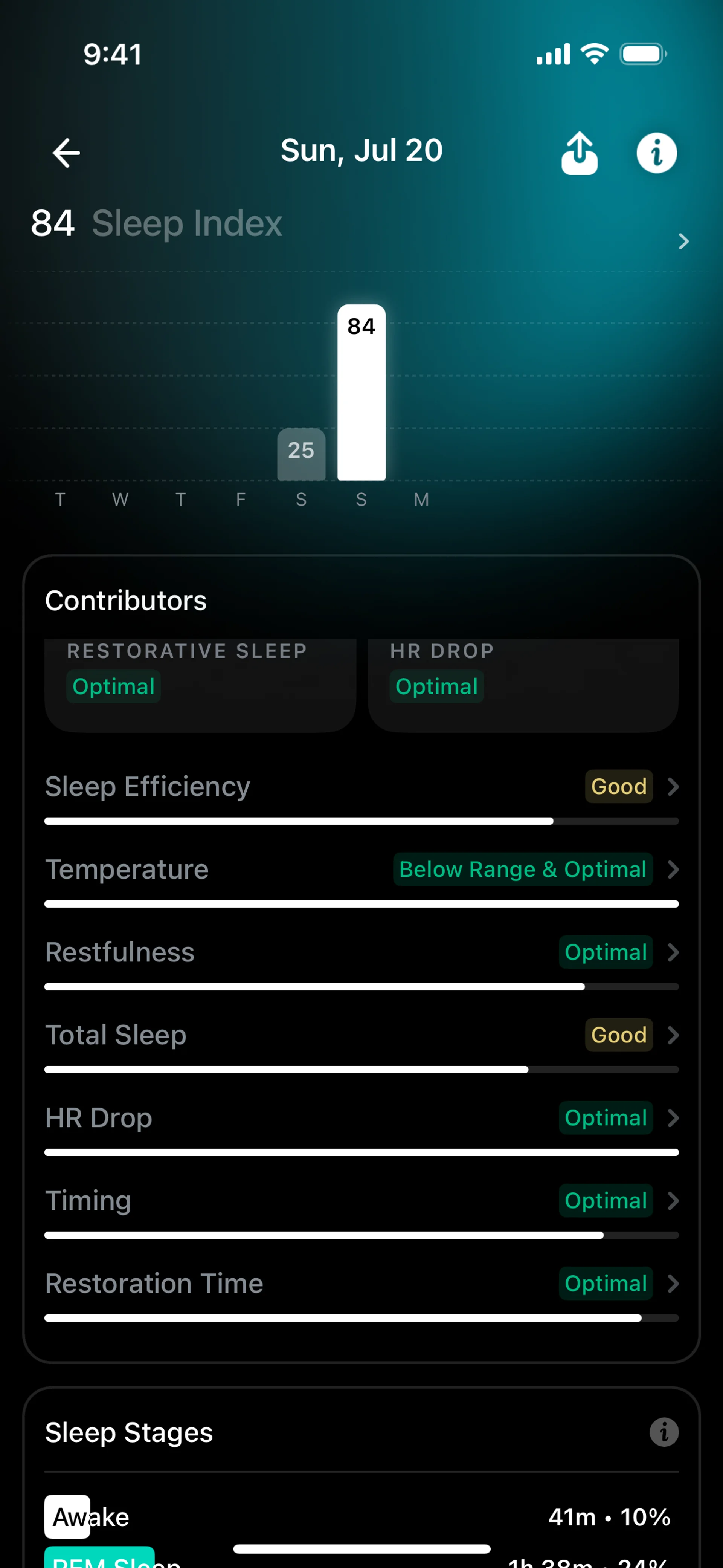Share the sleep report
The image size is (723, 1568).
[579, 153]
